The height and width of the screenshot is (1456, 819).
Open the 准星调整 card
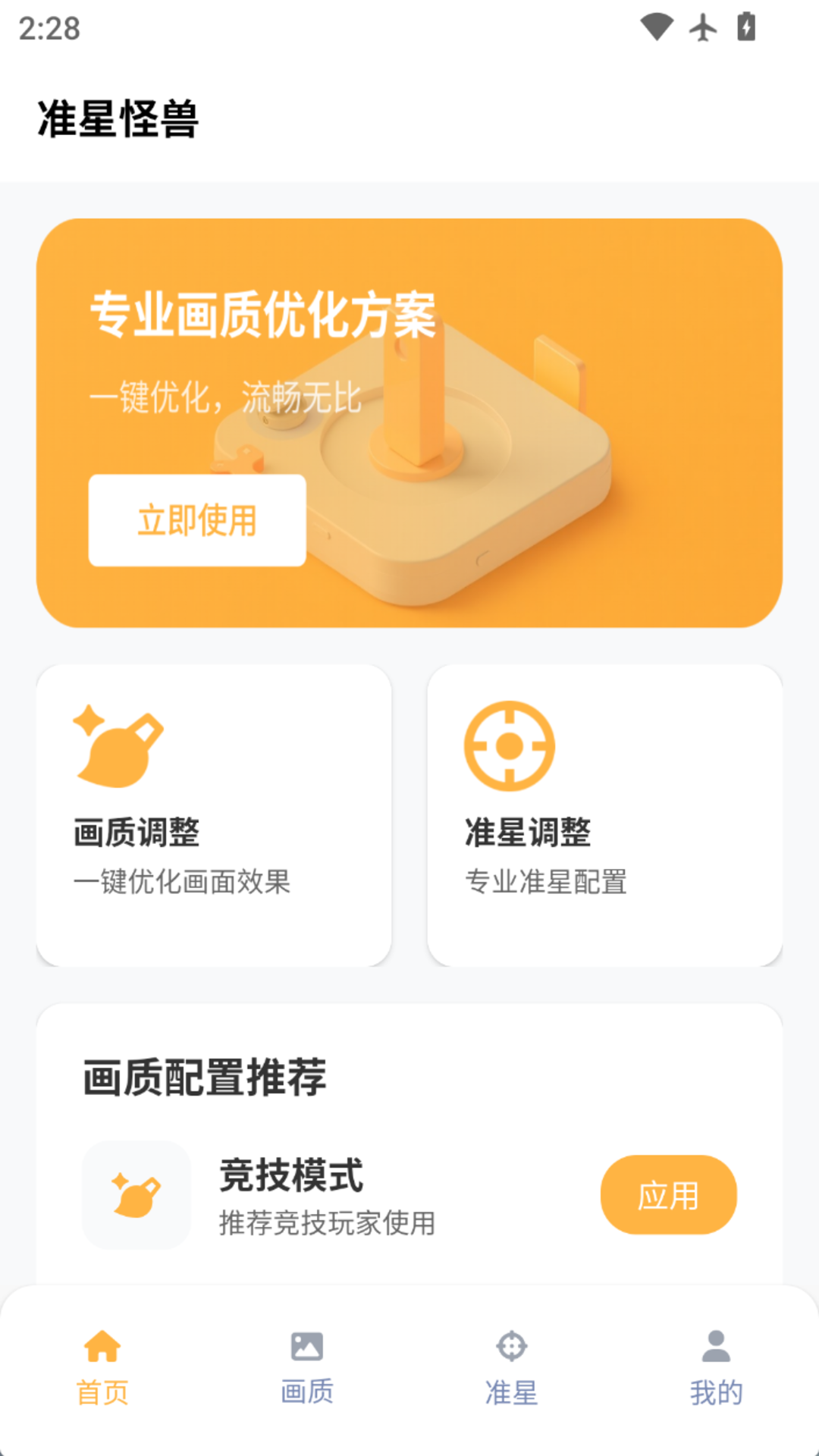(x=606, y=811)
